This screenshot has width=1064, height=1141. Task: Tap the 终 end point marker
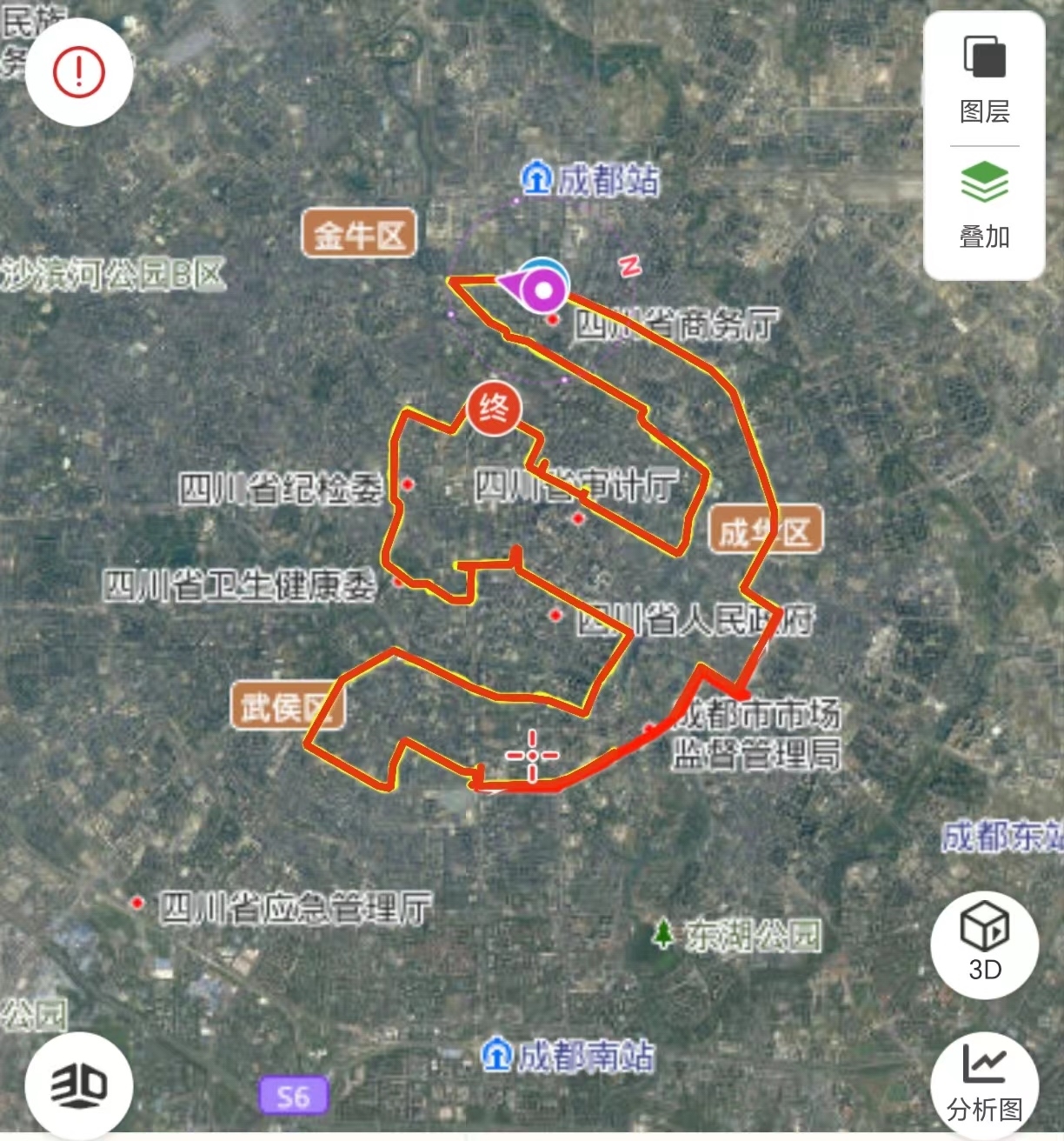(x=493, y=408)
